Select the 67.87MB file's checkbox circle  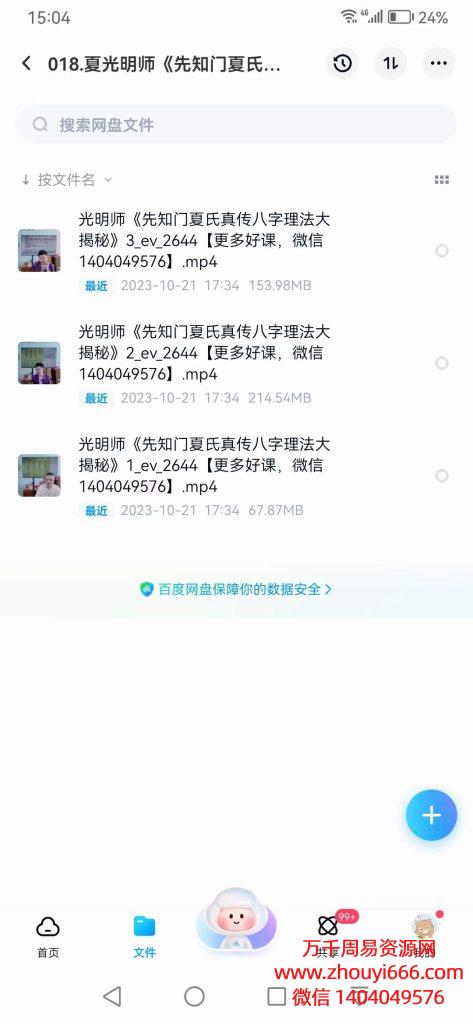coord(442,475)
